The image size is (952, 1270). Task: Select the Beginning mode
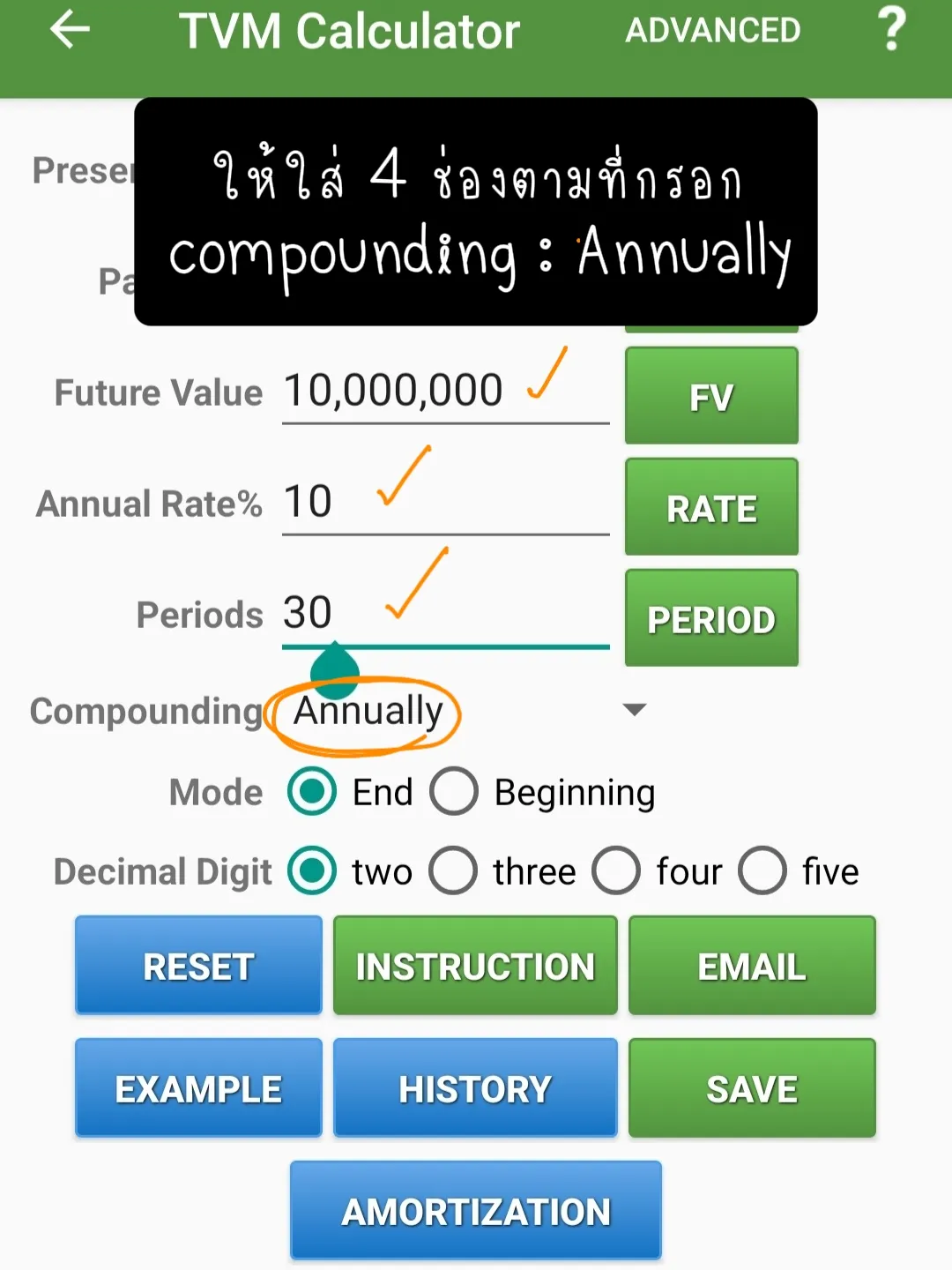[x=454, y=792]
